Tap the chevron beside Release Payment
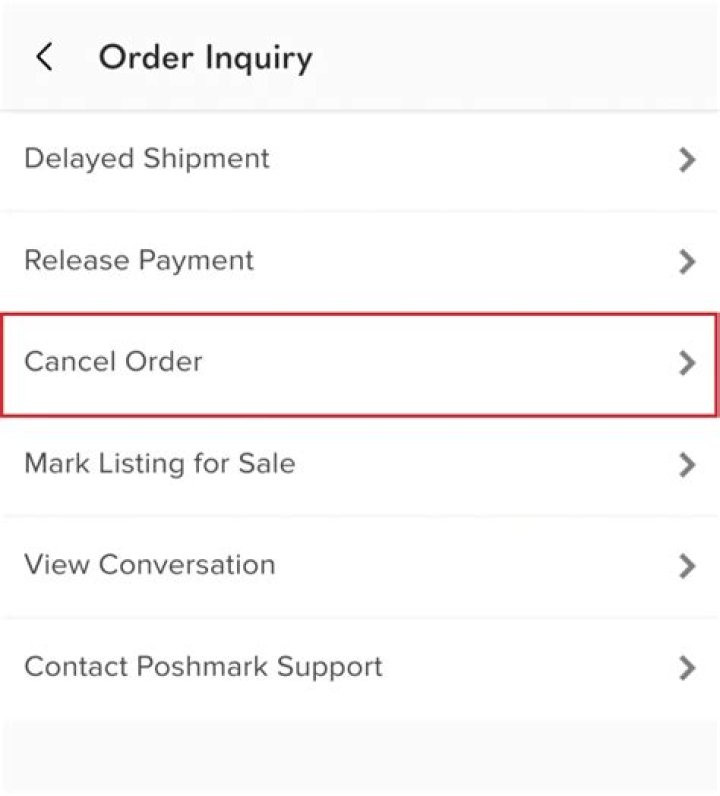This screenshot has width=720, height=796. point(688,261)
